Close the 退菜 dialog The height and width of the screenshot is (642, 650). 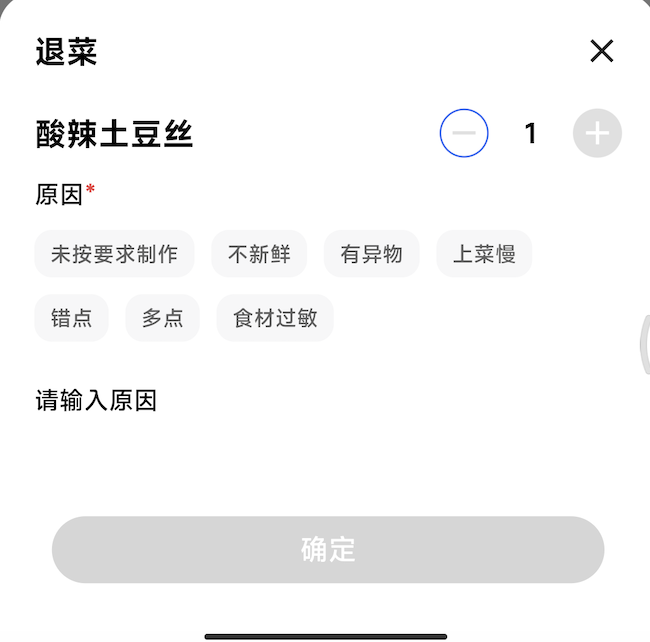pos(601,51)
